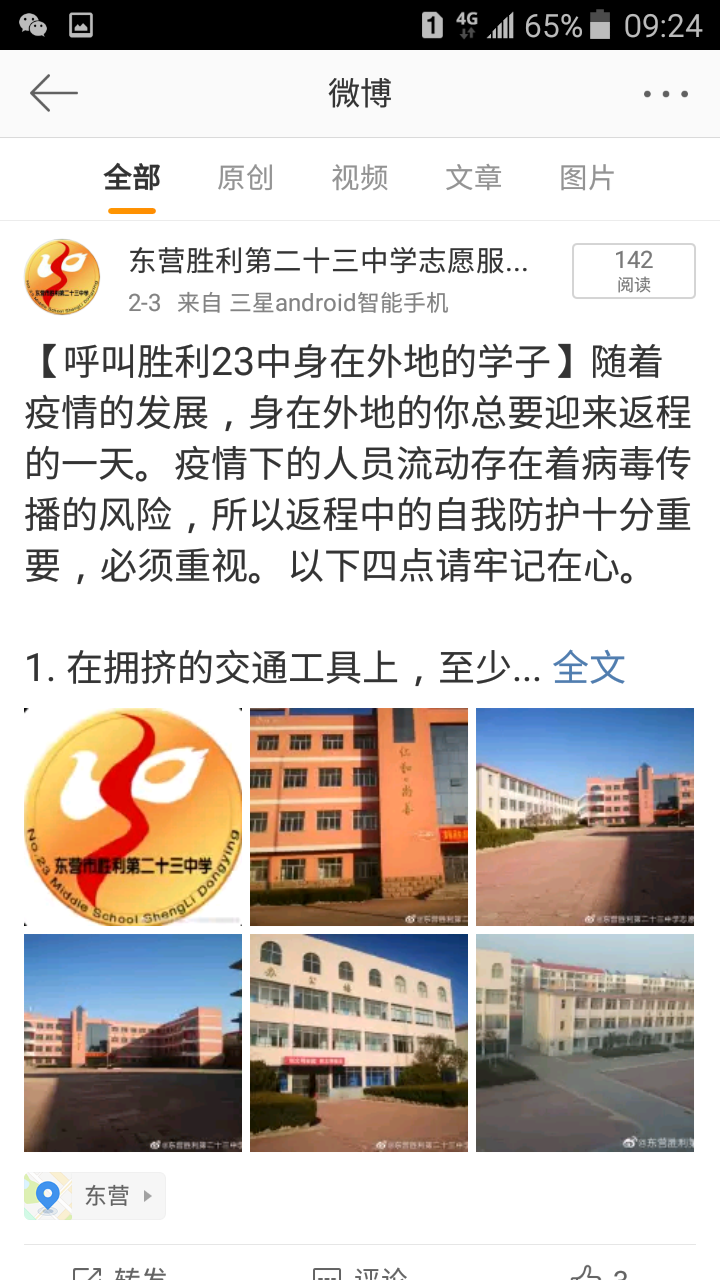Expand the post with 全文 link

[x=589, y=667]
